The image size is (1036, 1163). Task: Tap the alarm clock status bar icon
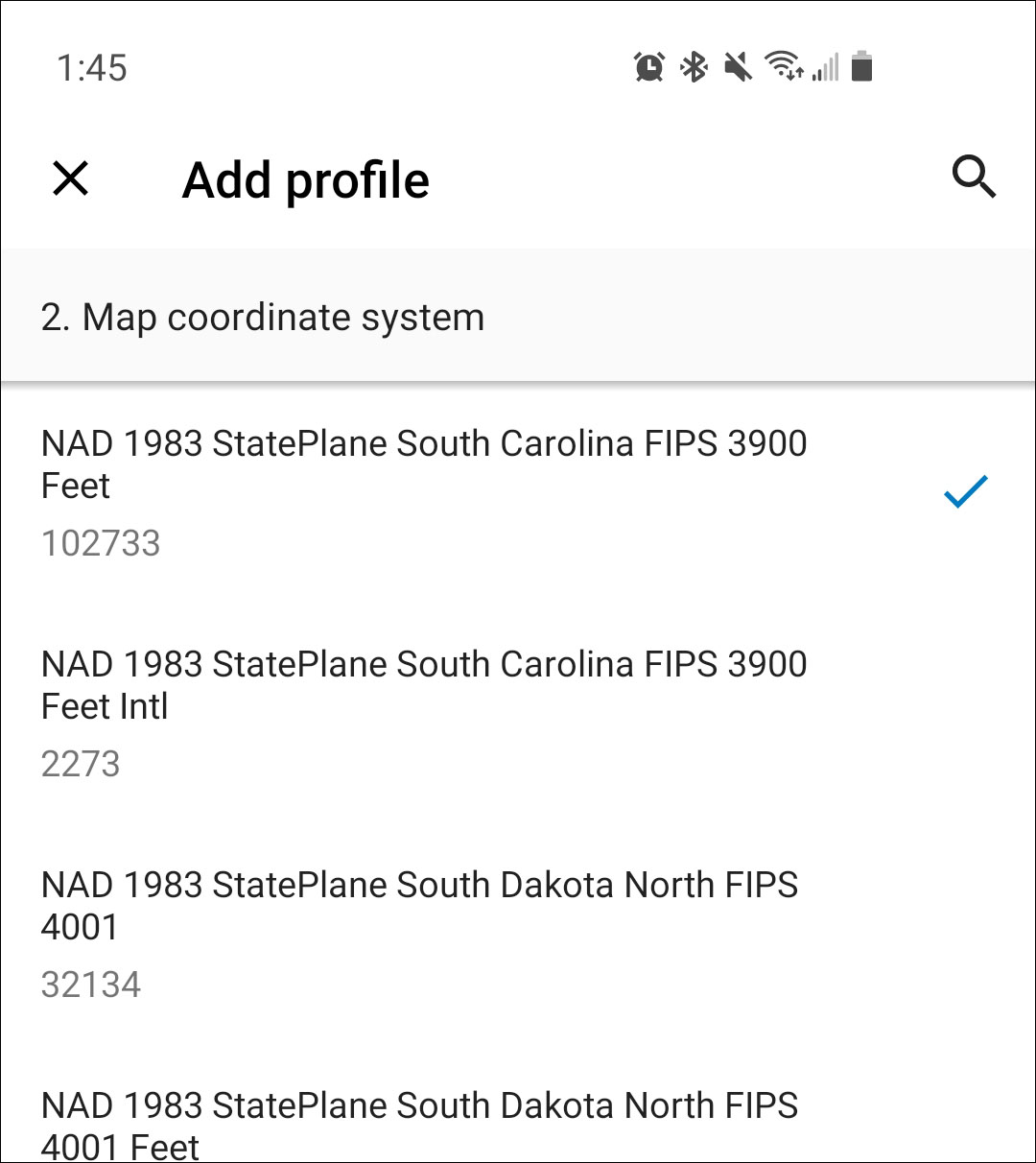pos(647,67)
